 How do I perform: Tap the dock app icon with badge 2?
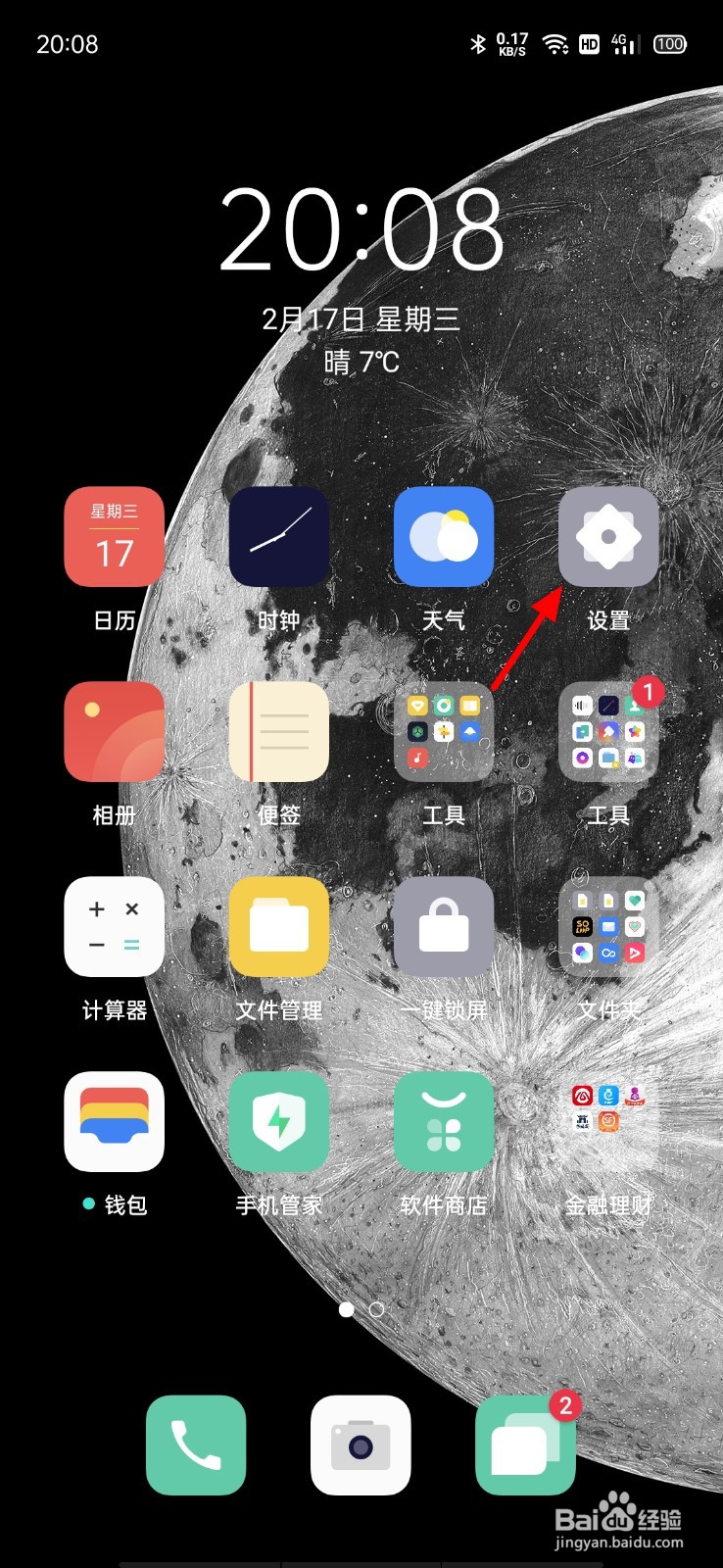coord(525,1446)
